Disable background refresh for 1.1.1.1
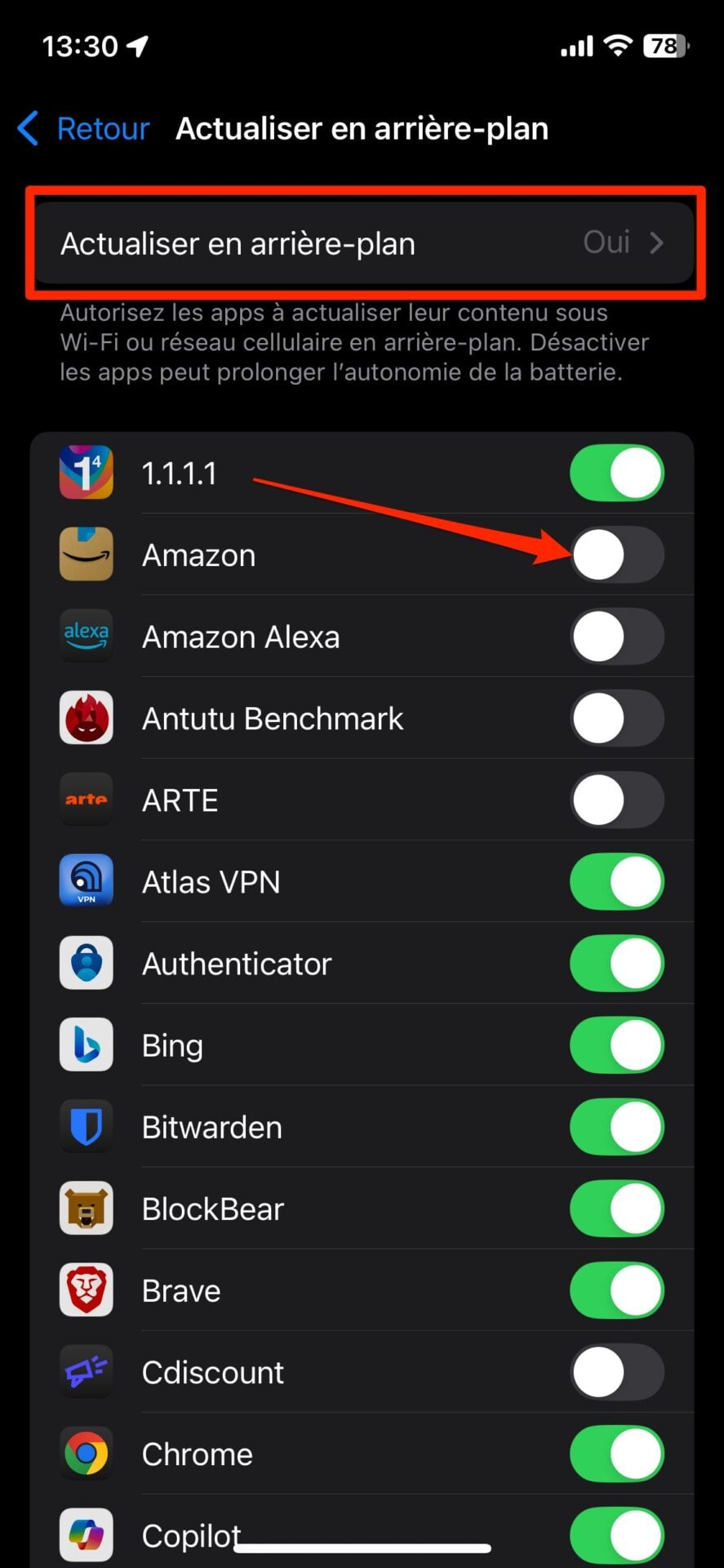 tap(616, 474)
